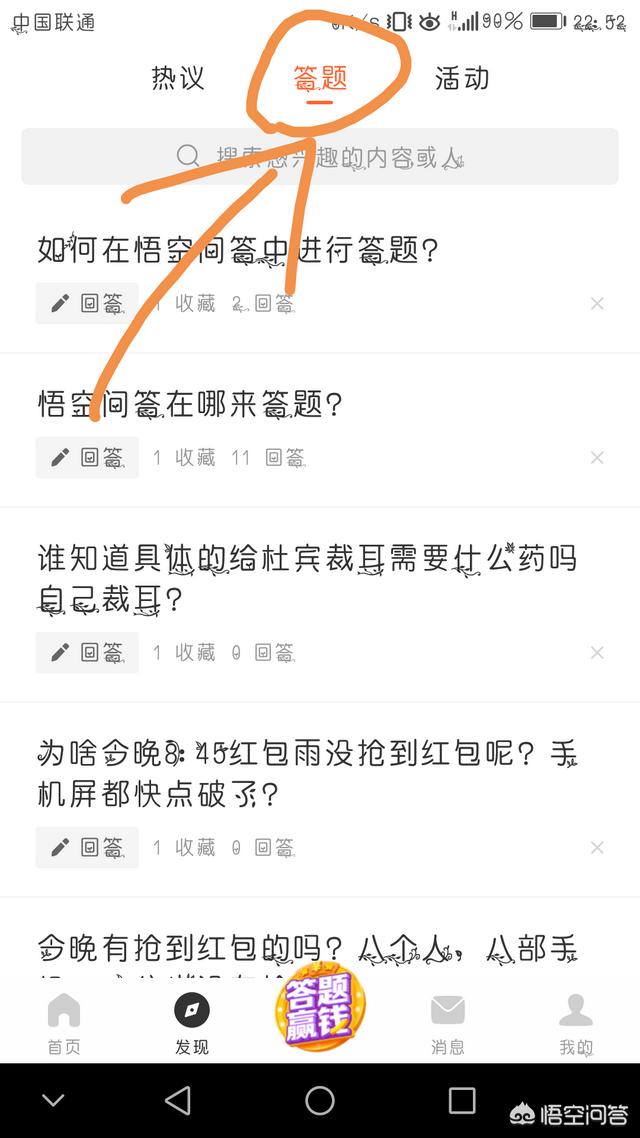Screen dimensions: 640x1138
Task: Close the 杜宾裁耳 question card
Action: 597,652
